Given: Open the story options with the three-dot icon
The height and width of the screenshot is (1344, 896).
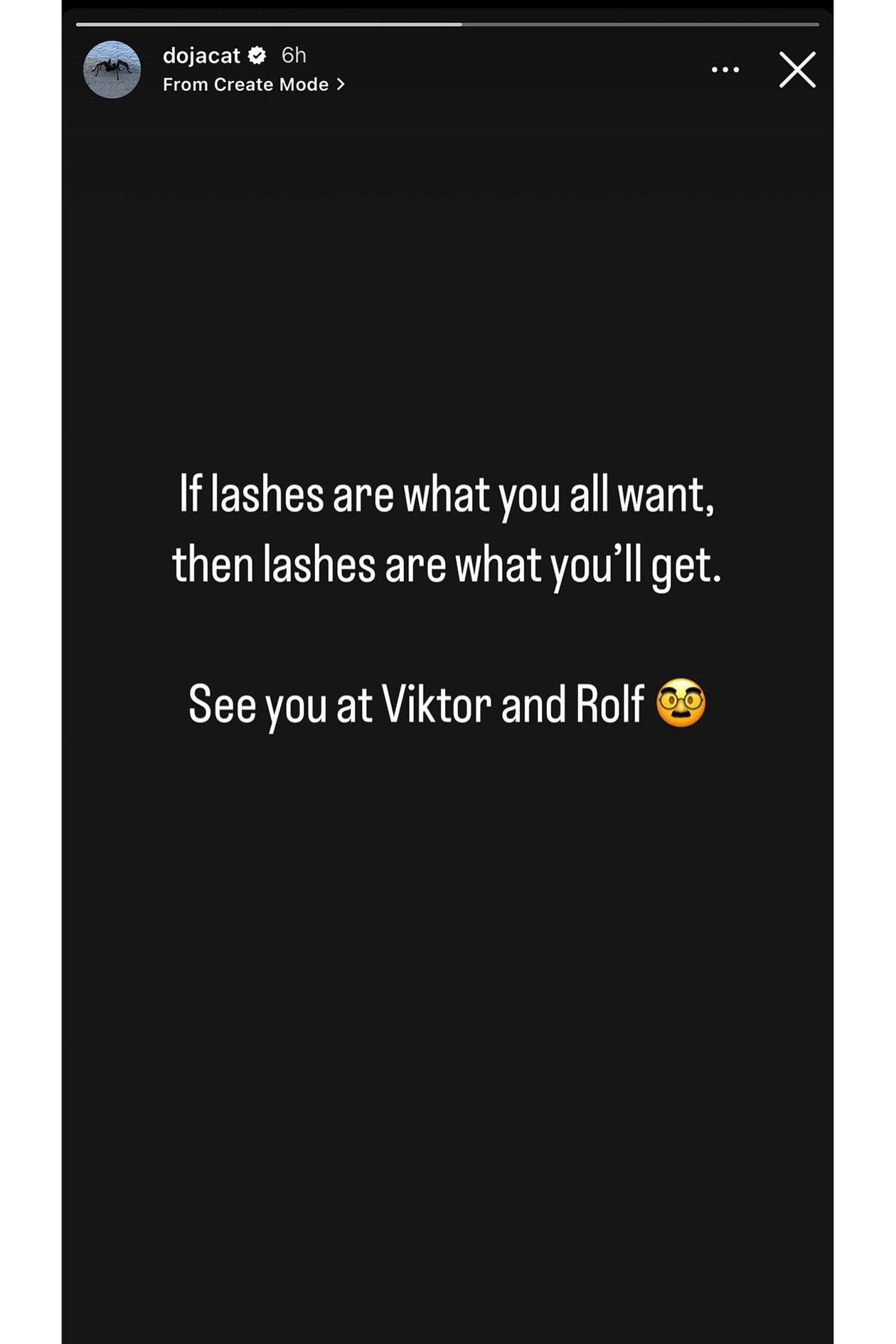Looking at the screenshot, I should (725, 69).
